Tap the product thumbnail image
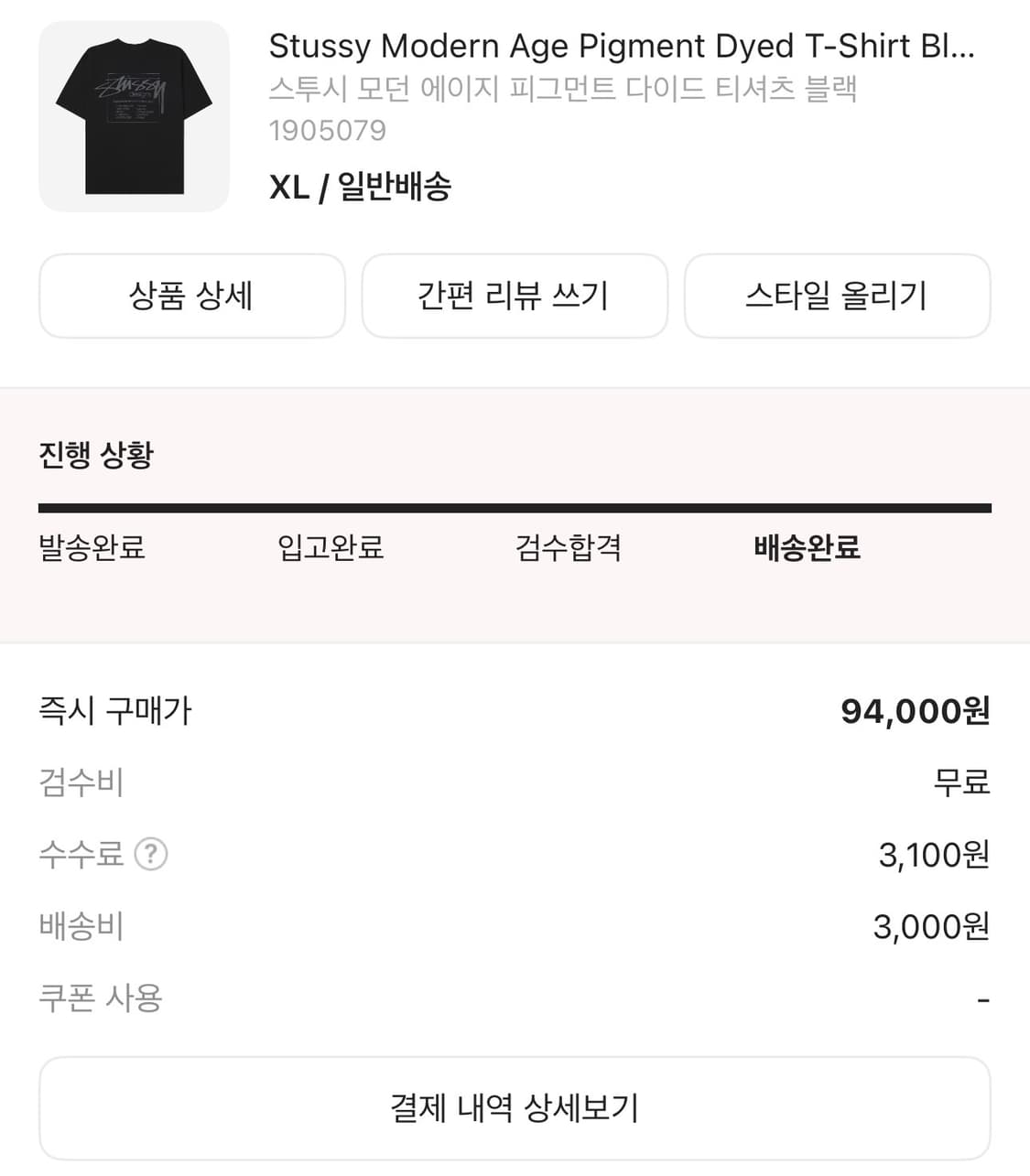The image size is (1030, 1176). tap(134, 115)
